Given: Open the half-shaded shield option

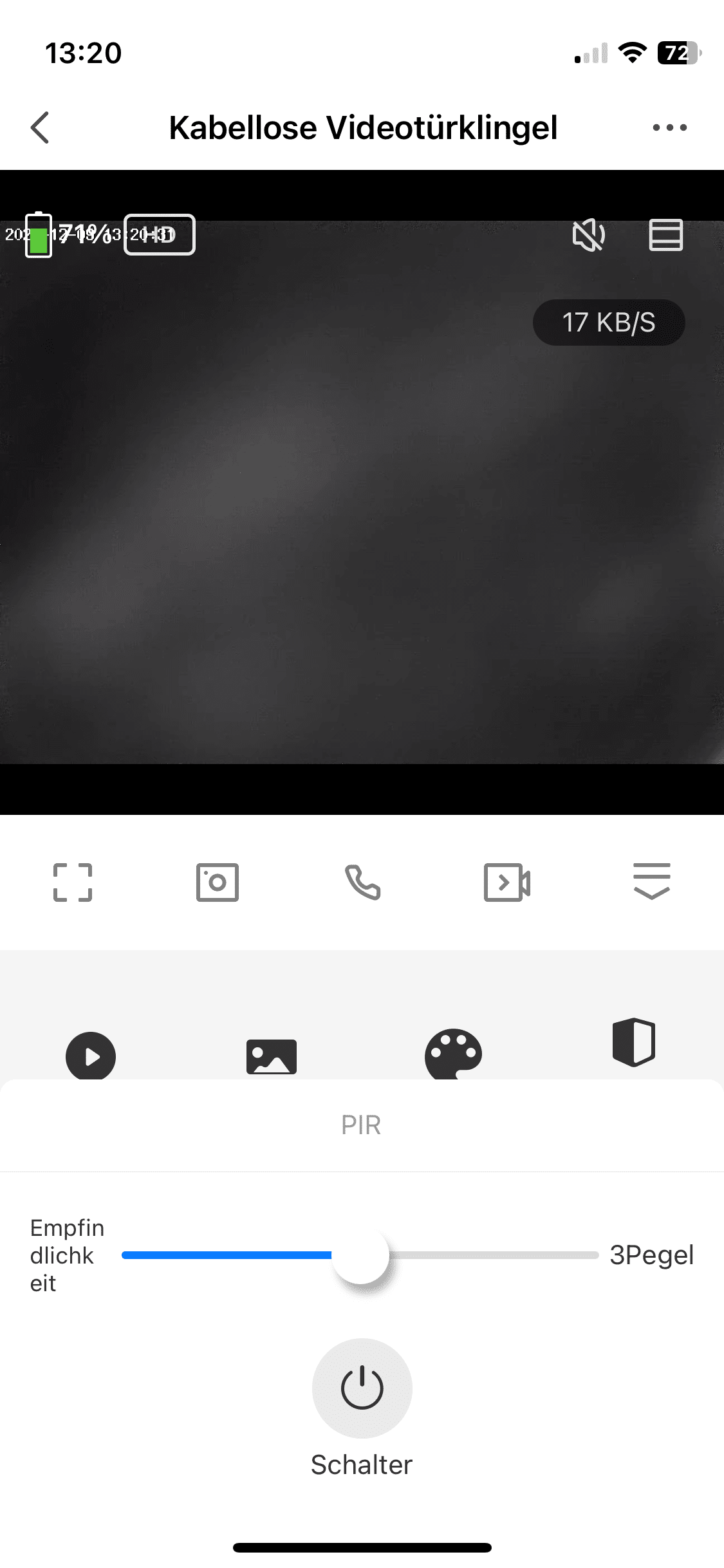Looking at the screenshot, I should (634, 1042).
